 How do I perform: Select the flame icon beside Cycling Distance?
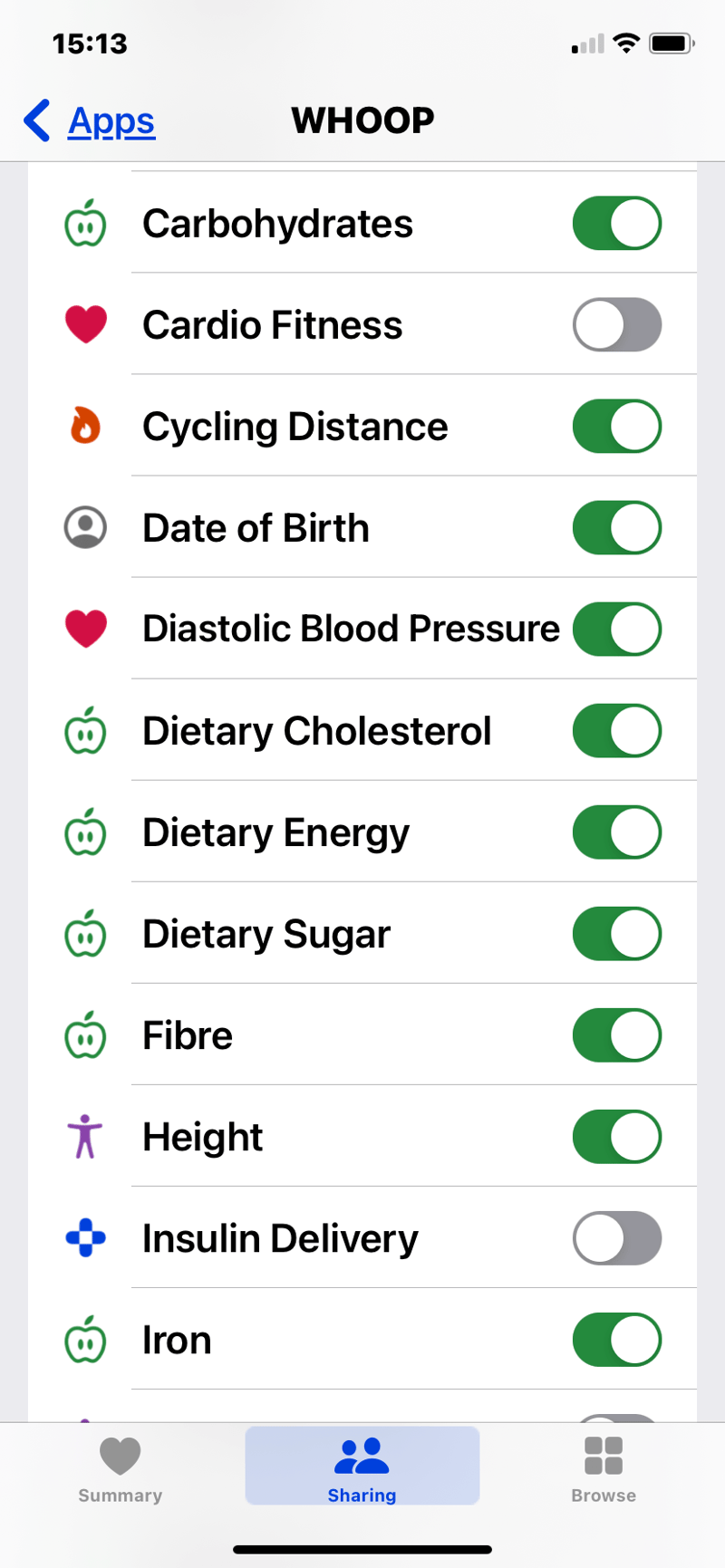84,426
